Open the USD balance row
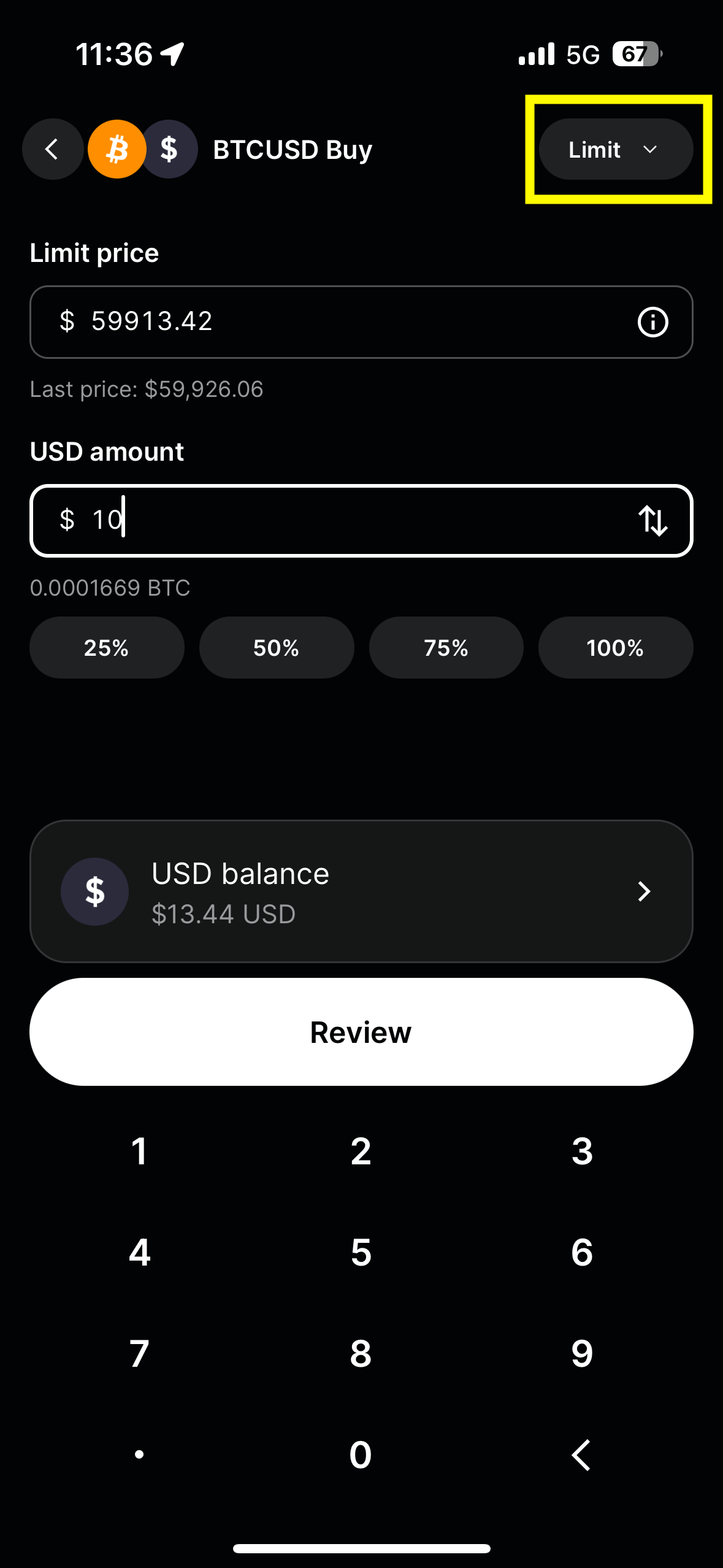 [361, 891]
